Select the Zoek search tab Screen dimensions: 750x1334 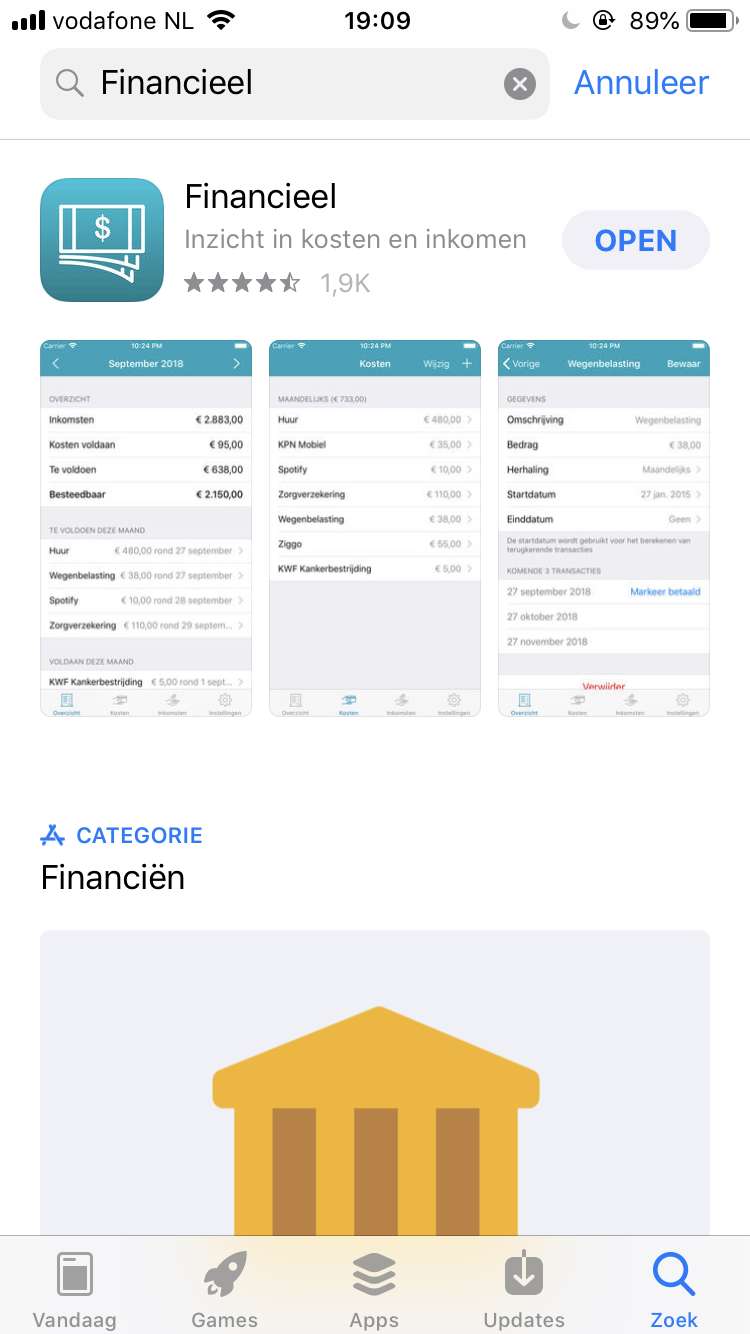(x=674, y=1289)
